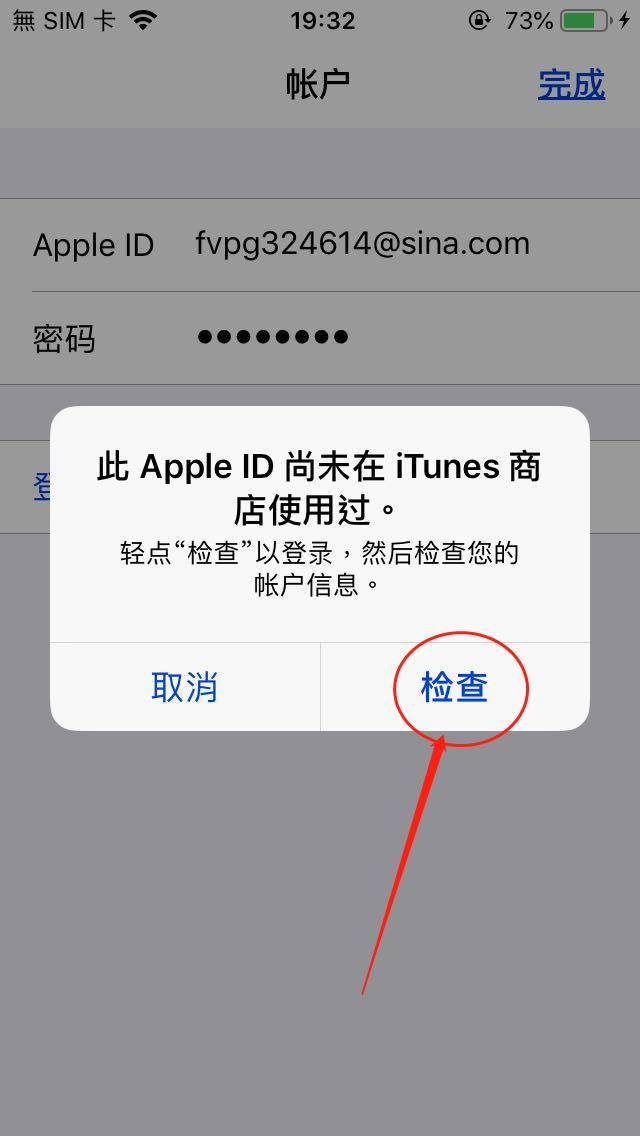Cancel the dialog with 取消
640x1136 pixels.
184,688
